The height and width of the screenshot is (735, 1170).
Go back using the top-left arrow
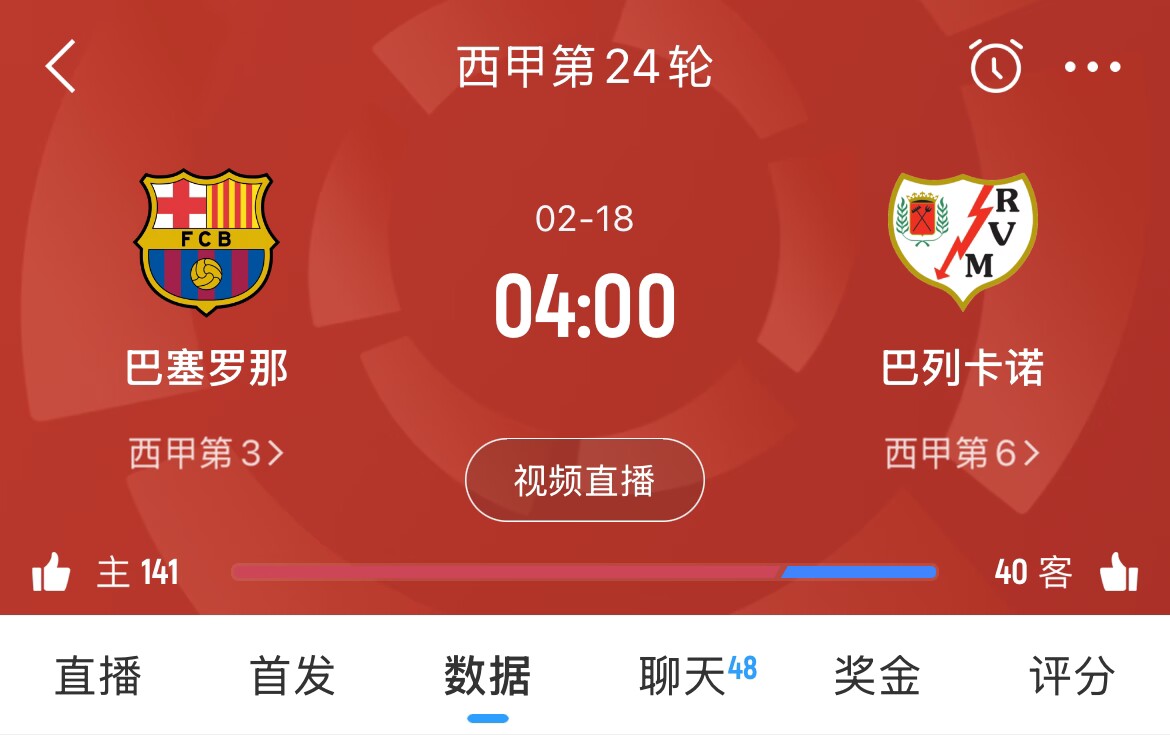(x=60, y=67)
